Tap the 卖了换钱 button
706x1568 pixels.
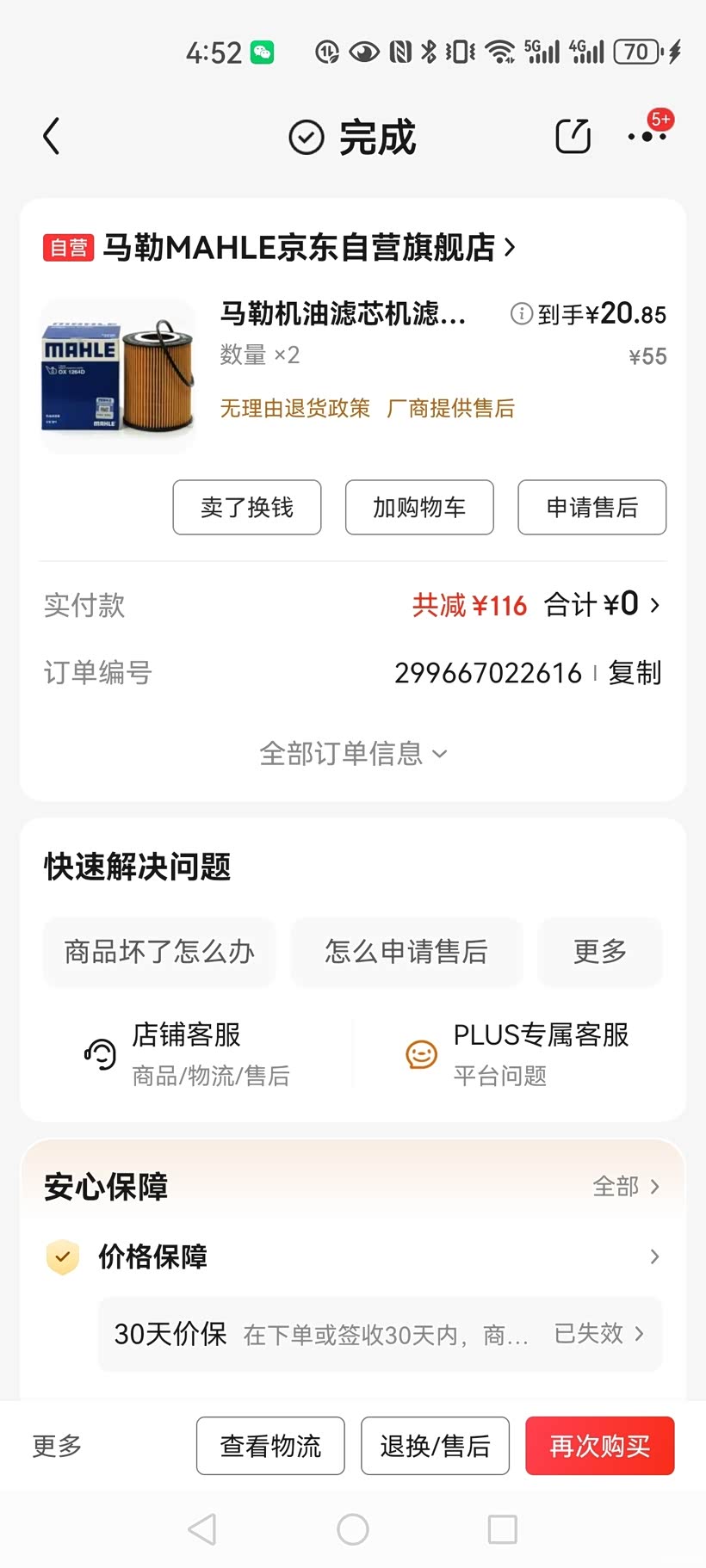(x=247, y=508)
